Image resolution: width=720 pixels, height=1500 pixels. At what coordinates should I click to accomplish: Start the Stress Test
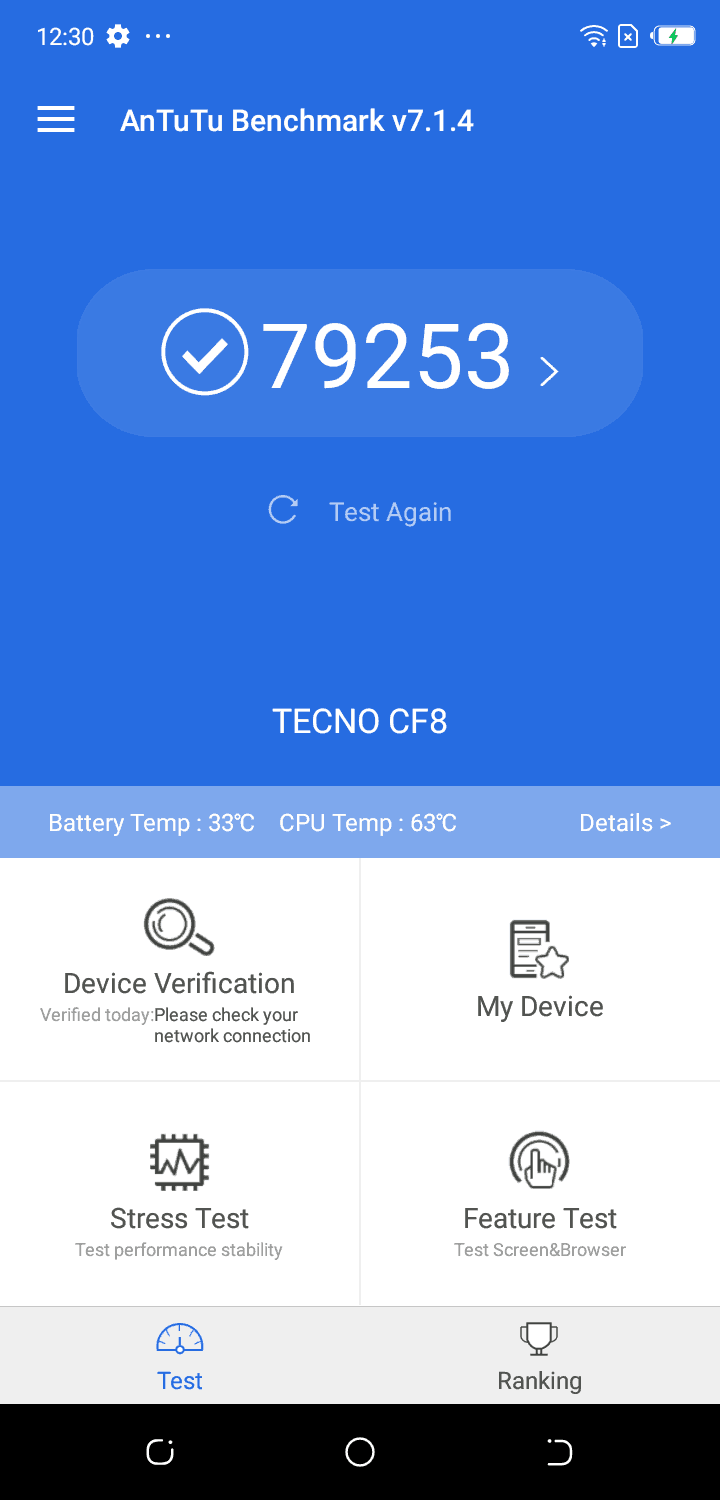(x=180, y=1194)
